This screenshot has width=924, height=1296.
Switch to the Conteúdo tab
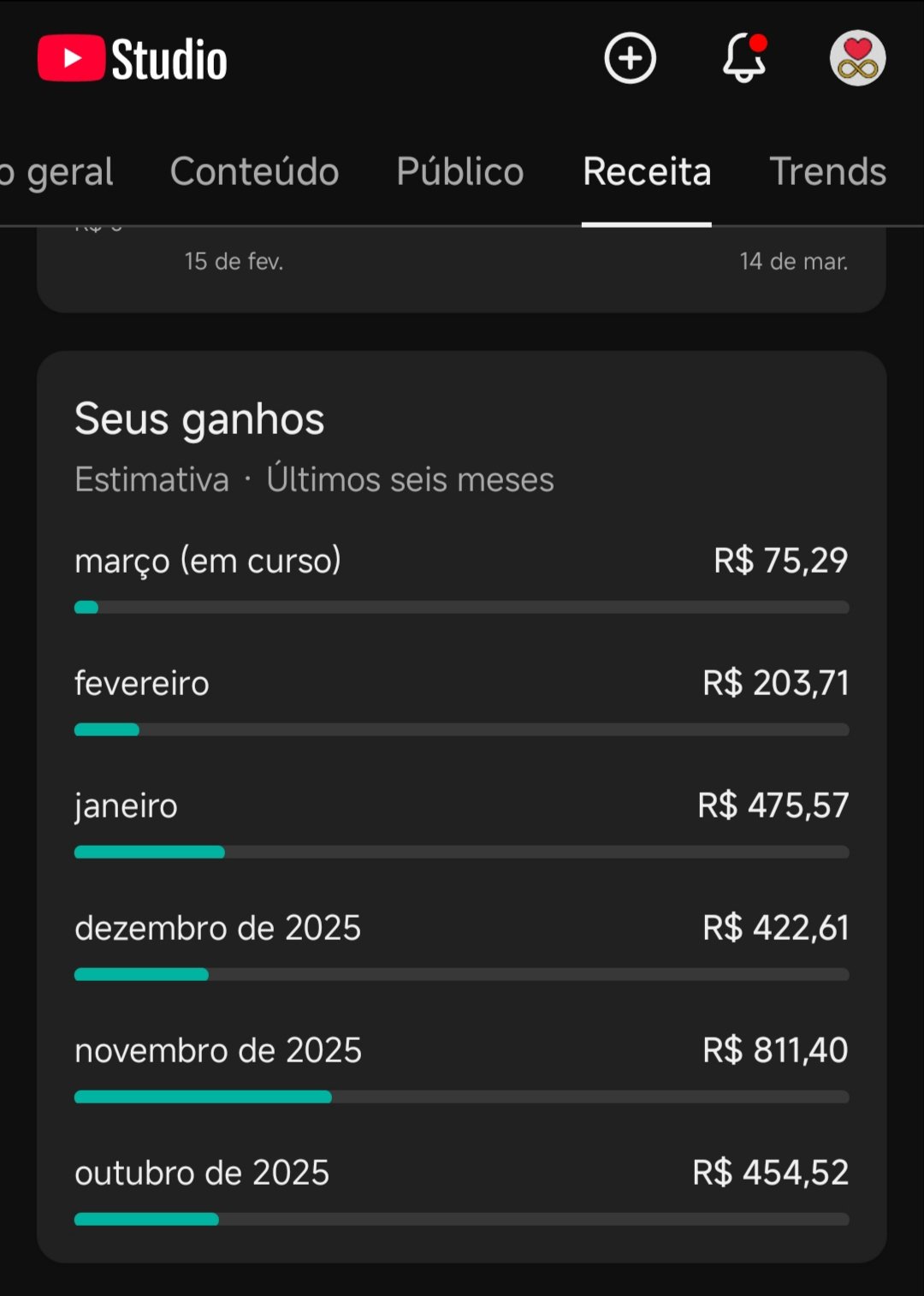[x=254, y=171]
